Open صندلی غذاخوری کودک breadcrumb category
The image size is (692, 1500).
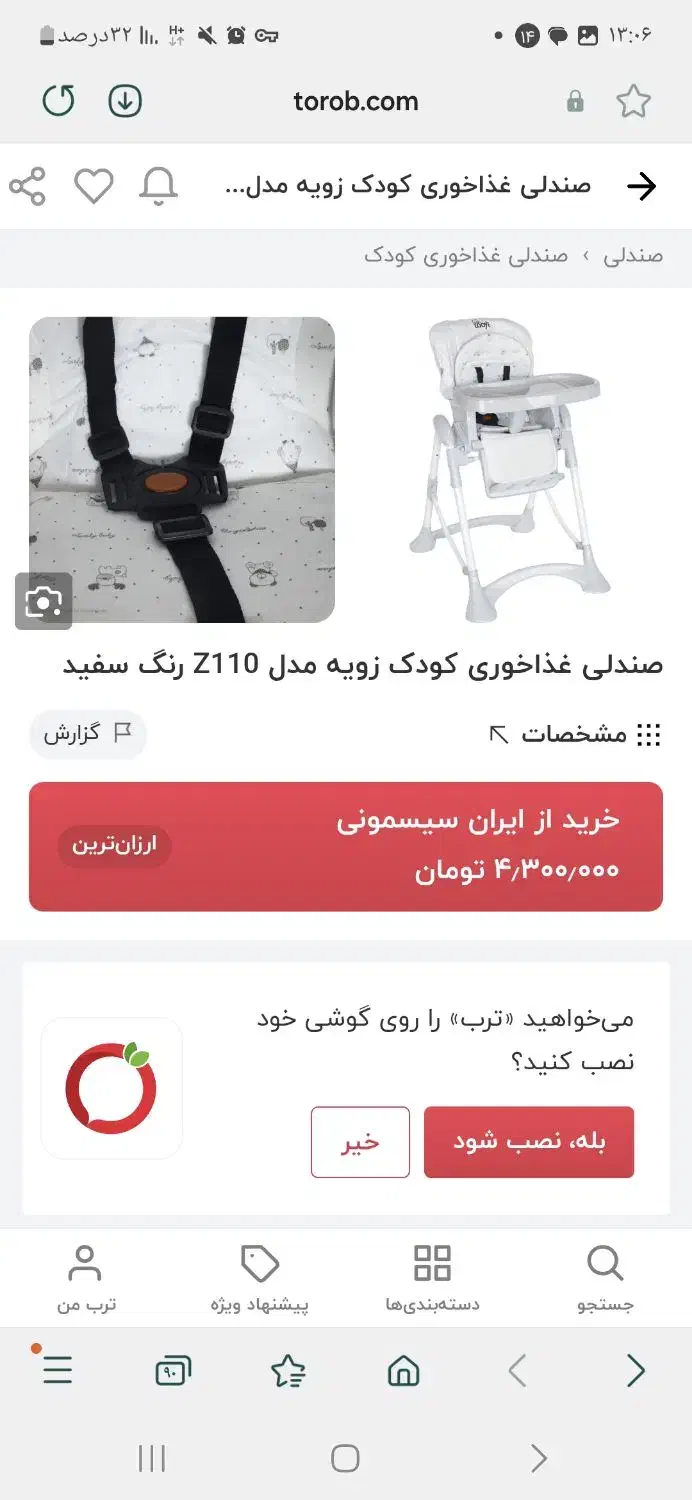coord(466,255)
